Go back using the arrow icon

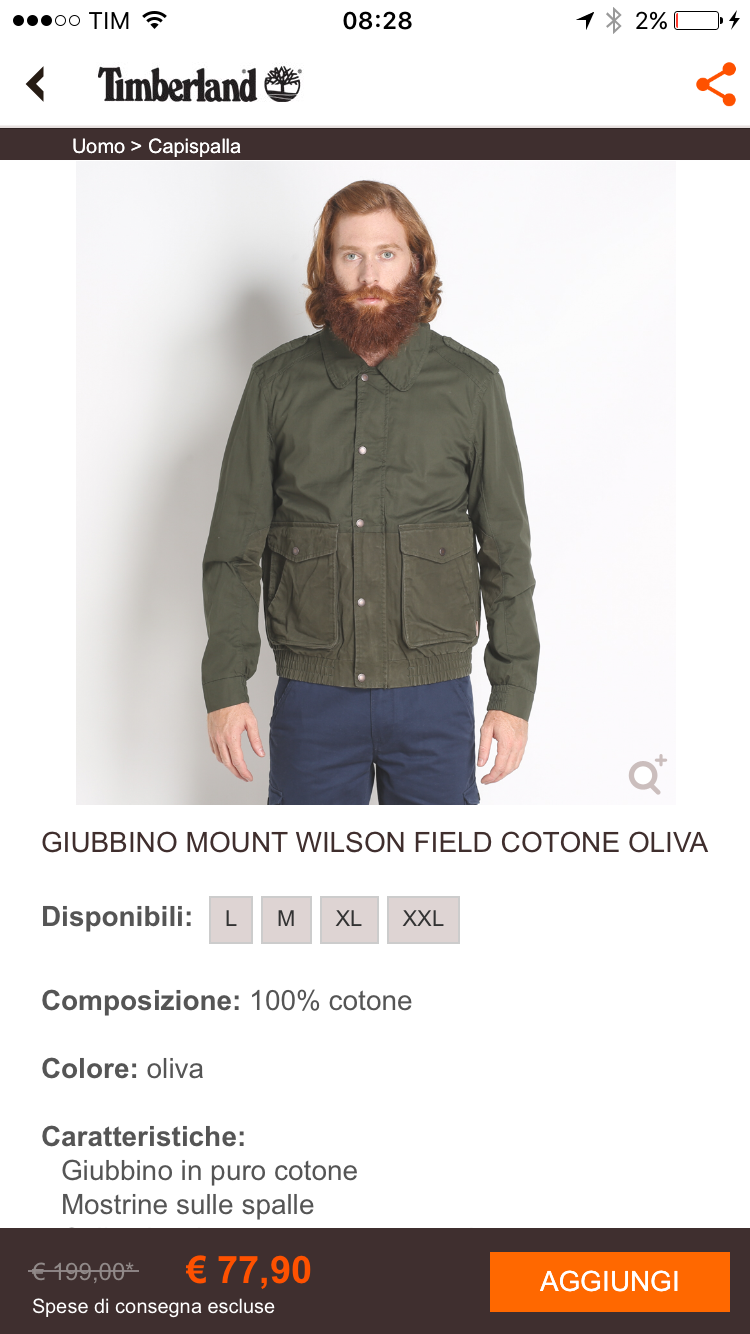[37, 84]
